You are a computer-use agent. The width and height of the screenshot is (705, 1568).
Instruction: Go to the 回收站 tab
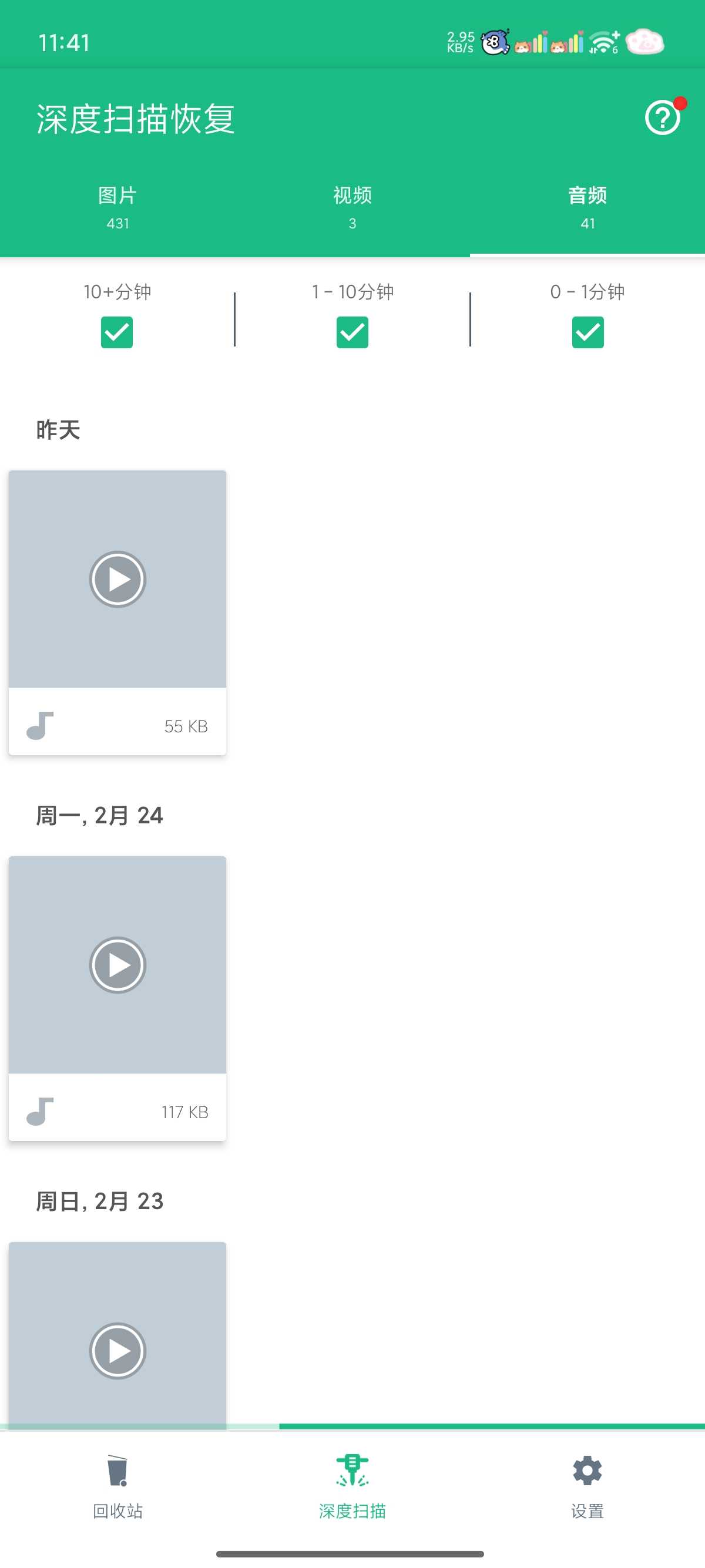pos(117,1485)
